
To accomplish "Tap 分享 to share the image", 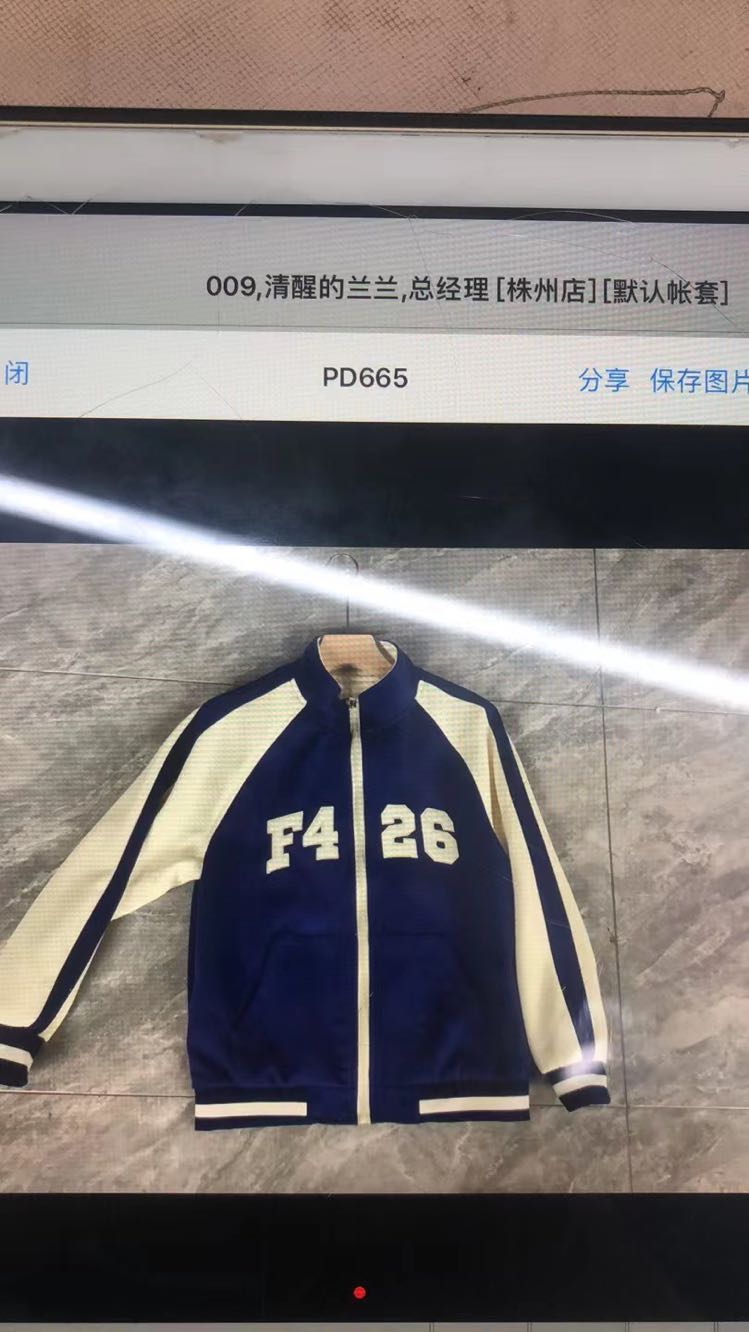I will click(x=604, y=380).
